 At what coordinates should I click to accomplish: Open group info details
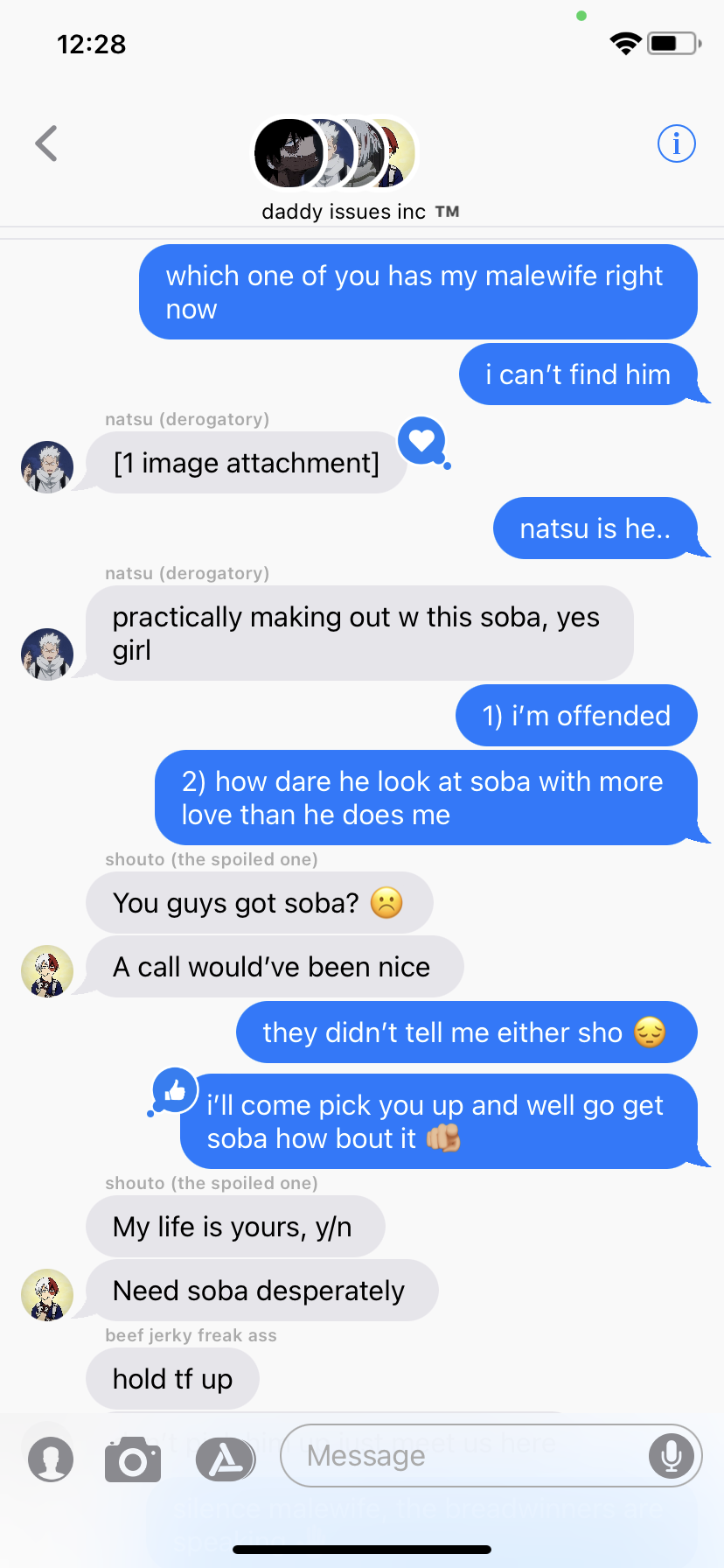[x=676, y=143]
